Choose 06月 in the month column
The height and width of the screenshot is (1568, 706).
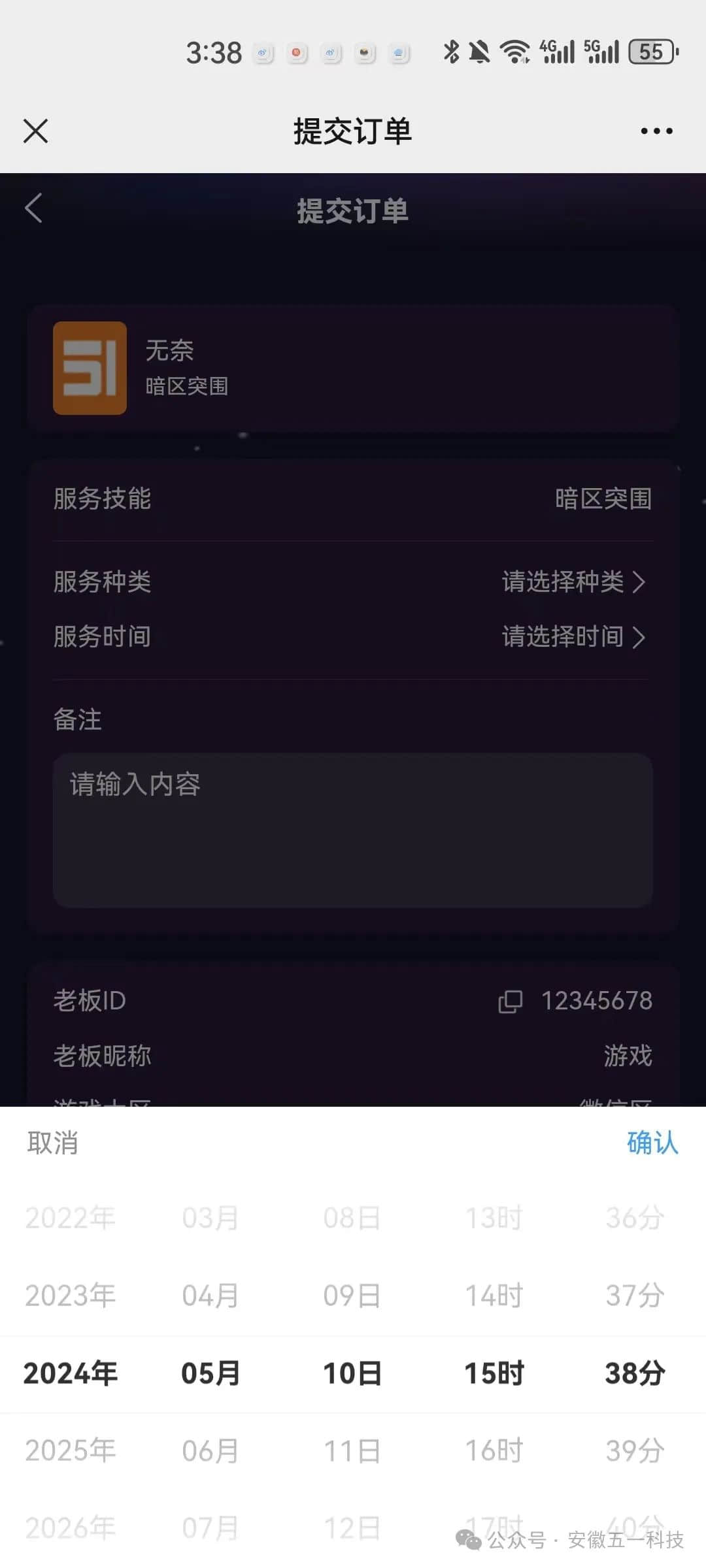coord(210,1450)
